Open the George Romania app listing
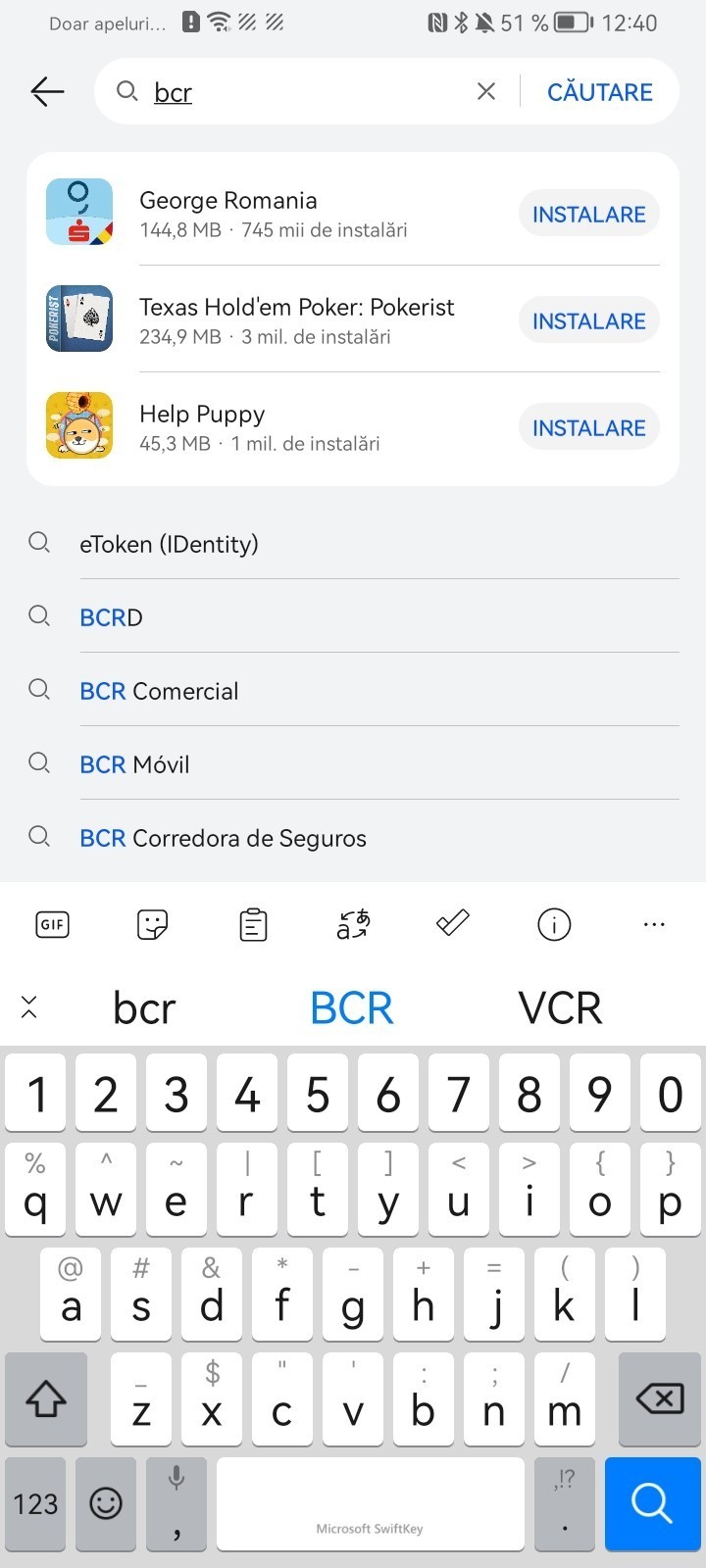The image size is (706, 1568). (275, 213)
